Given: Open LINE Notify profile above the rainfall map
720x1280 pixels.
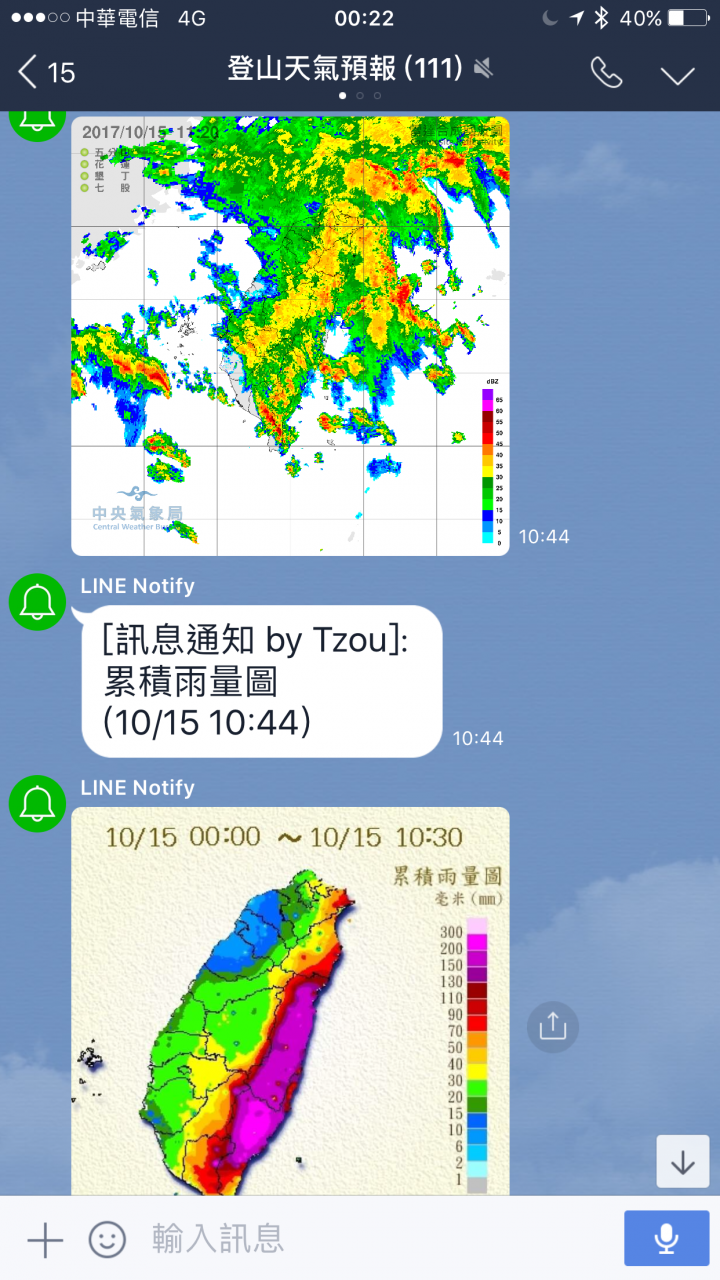Looking at the screenshot, I should [38, 803].
